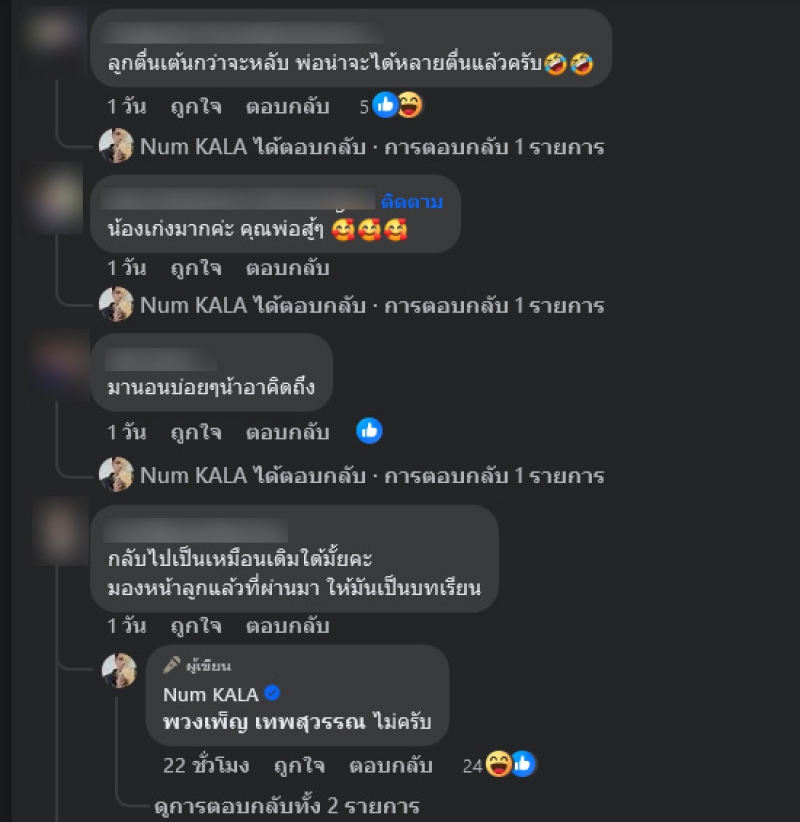Like the comment กลับไปเป็นเหมือนเดิมได้มั้ยคะ
This screenshot has width=800, height=822.
pos(196,627)
